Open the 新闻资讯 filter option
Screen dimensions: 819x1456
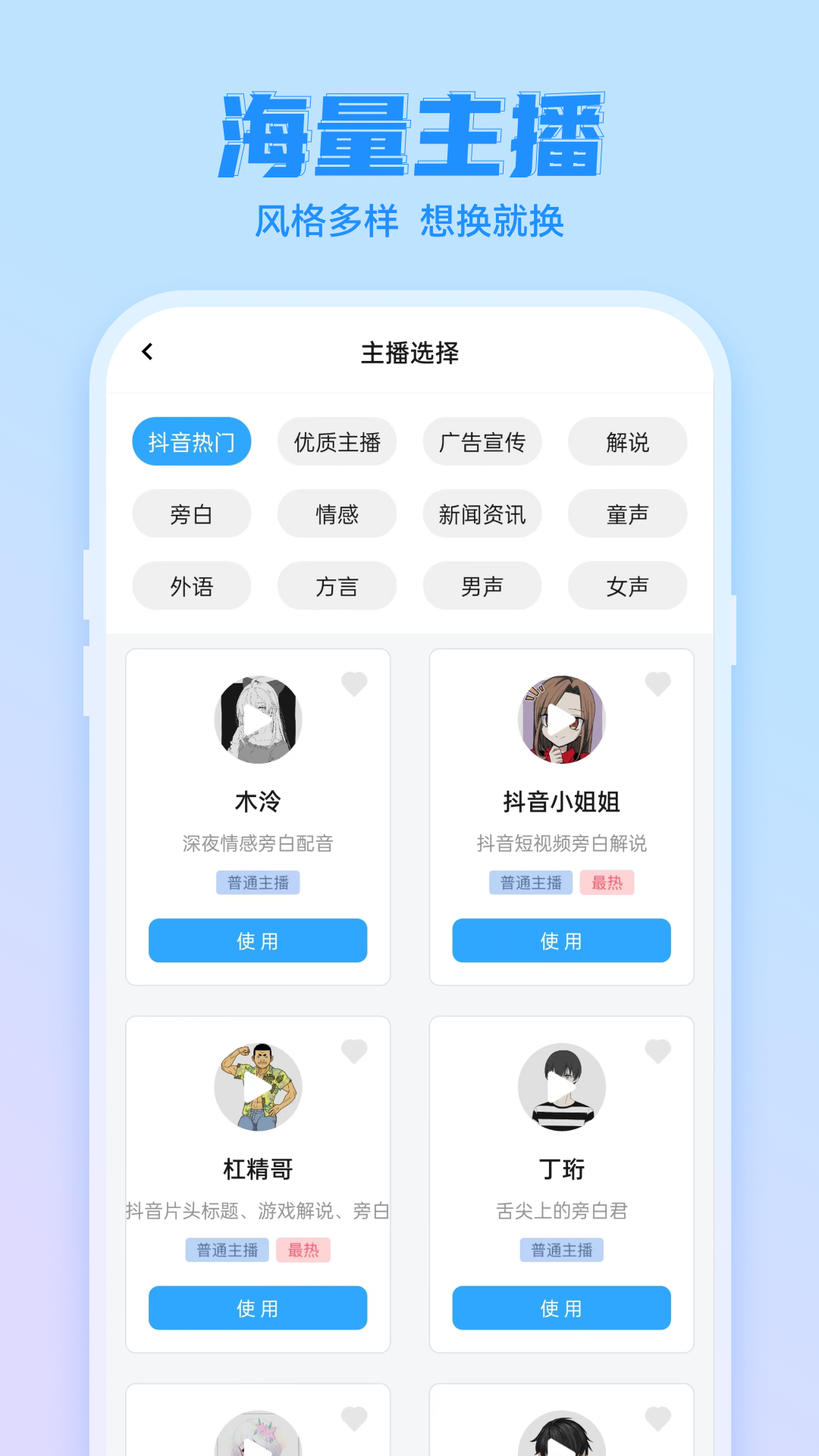point(482,513)
